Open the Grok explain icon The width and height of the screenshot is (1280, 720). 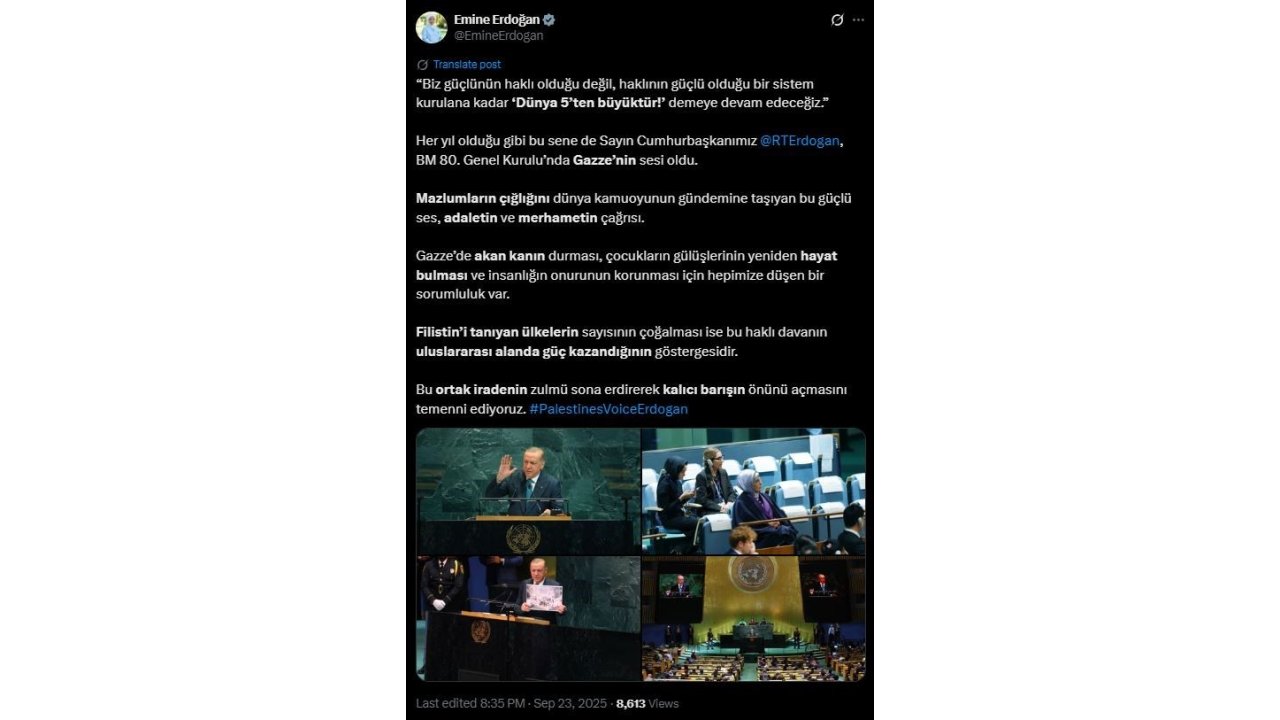point(837,20)
